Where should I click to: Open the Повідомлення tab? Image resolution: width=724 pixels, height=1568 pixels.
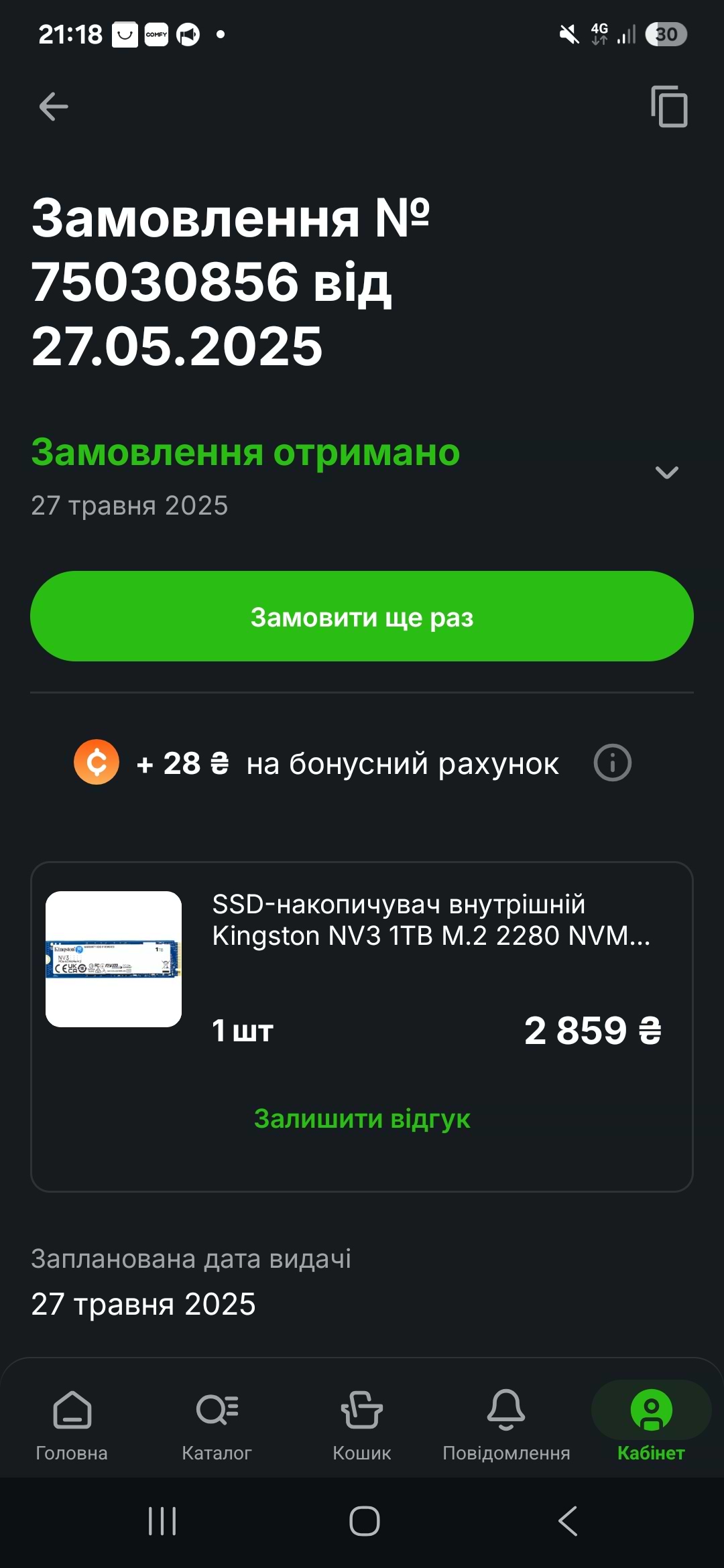click(x=506, y=1422)
